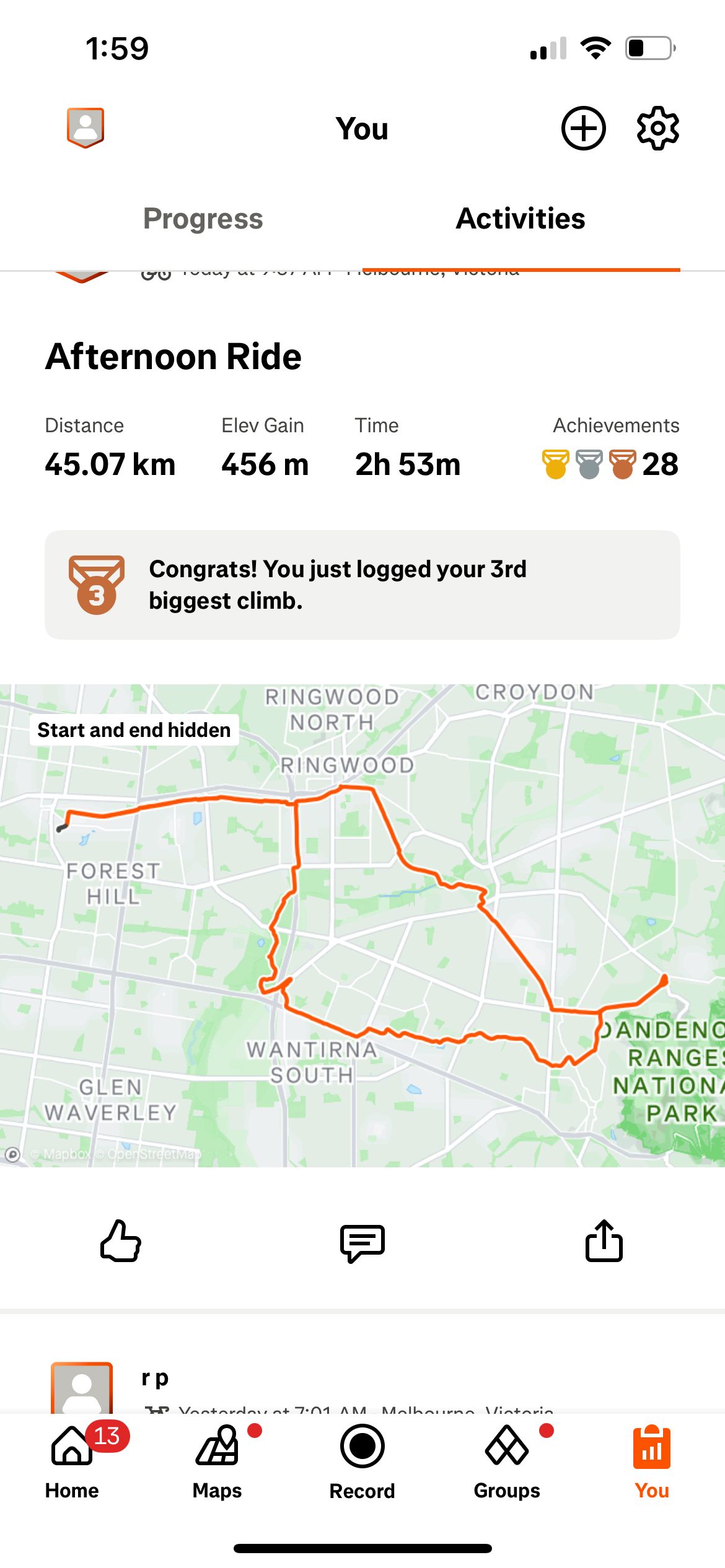Open the Afternoon Ride activity
The image size is (725, 1568).
pyautogui.click(x=174, y=357)
